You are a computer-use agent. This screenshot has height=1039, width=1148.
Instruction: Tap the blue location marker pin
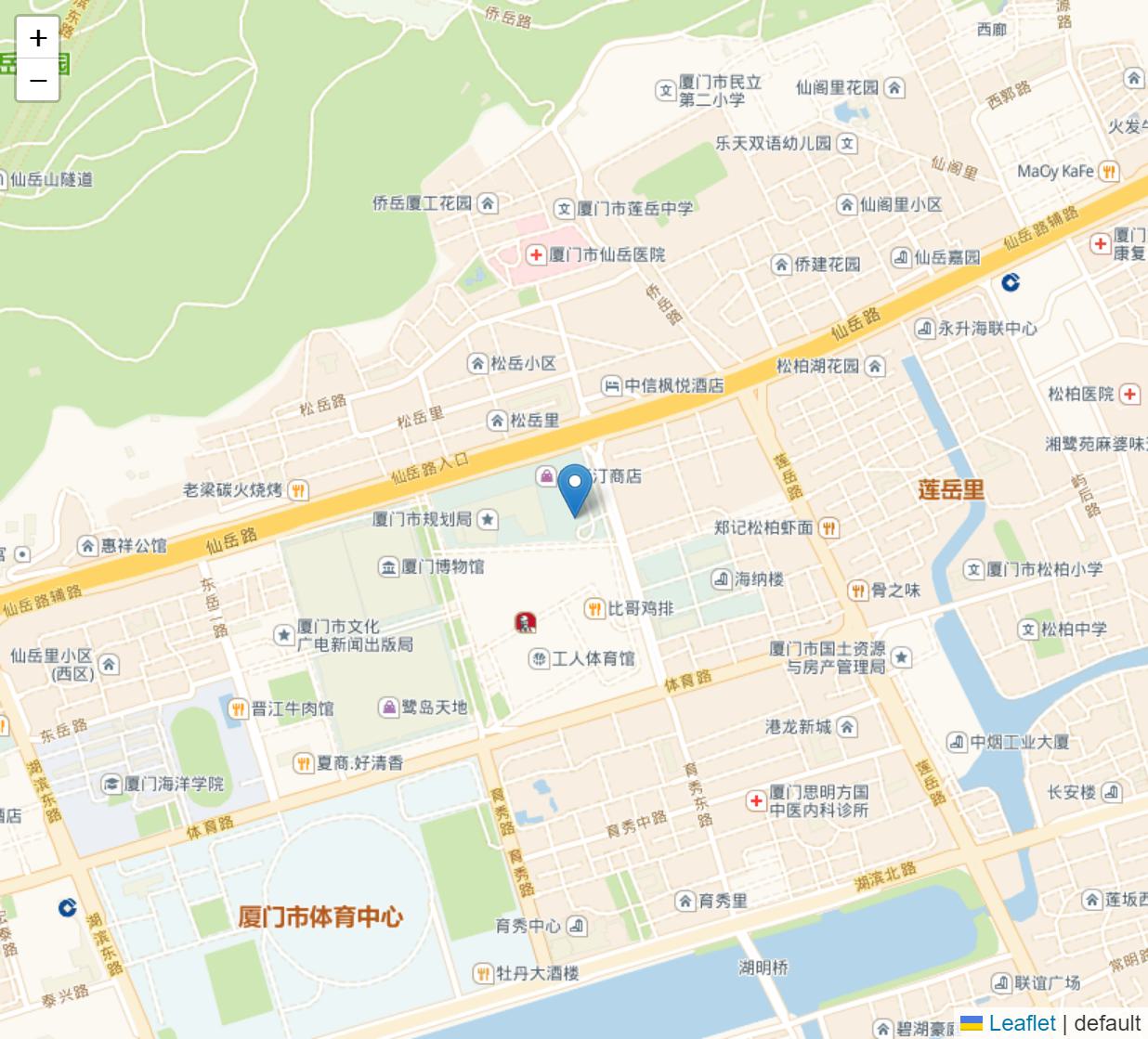575,488
